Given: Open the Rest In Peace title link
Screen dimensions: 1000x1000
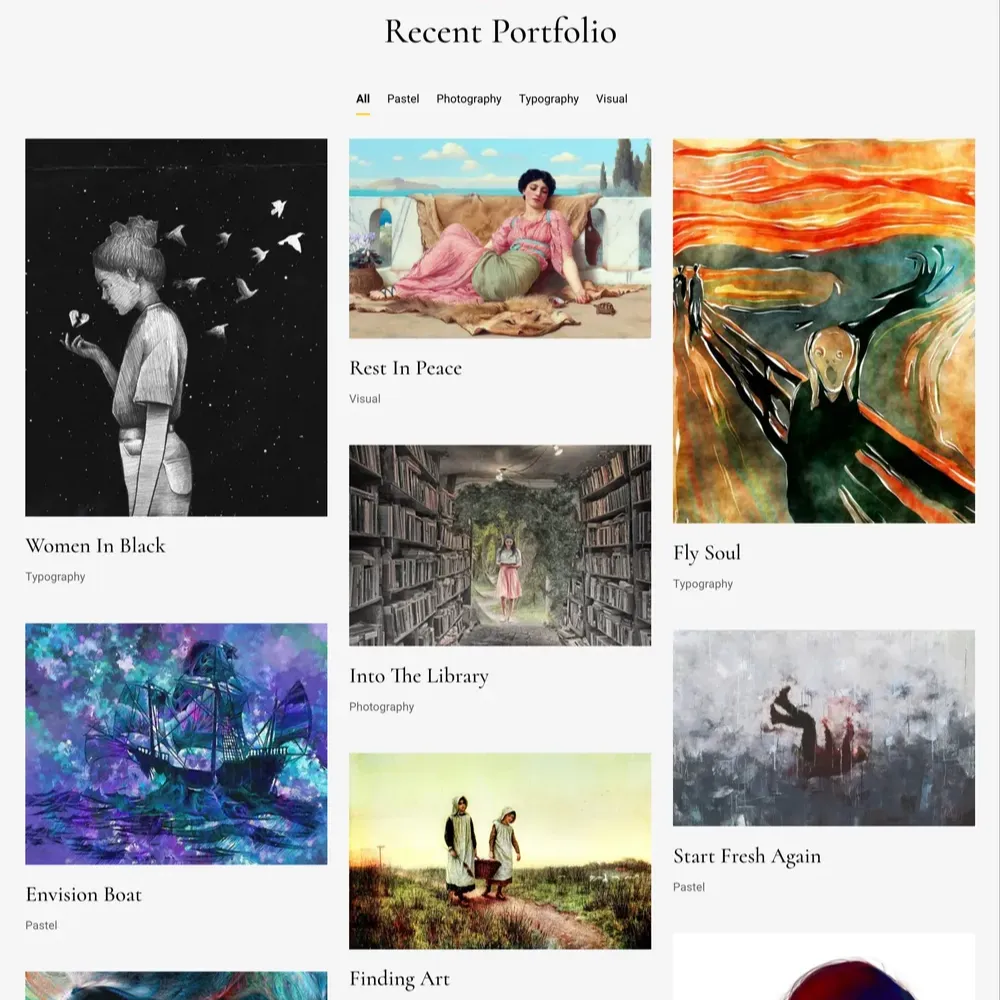Looking at the screenshot, I should click(x=406, y=368).
